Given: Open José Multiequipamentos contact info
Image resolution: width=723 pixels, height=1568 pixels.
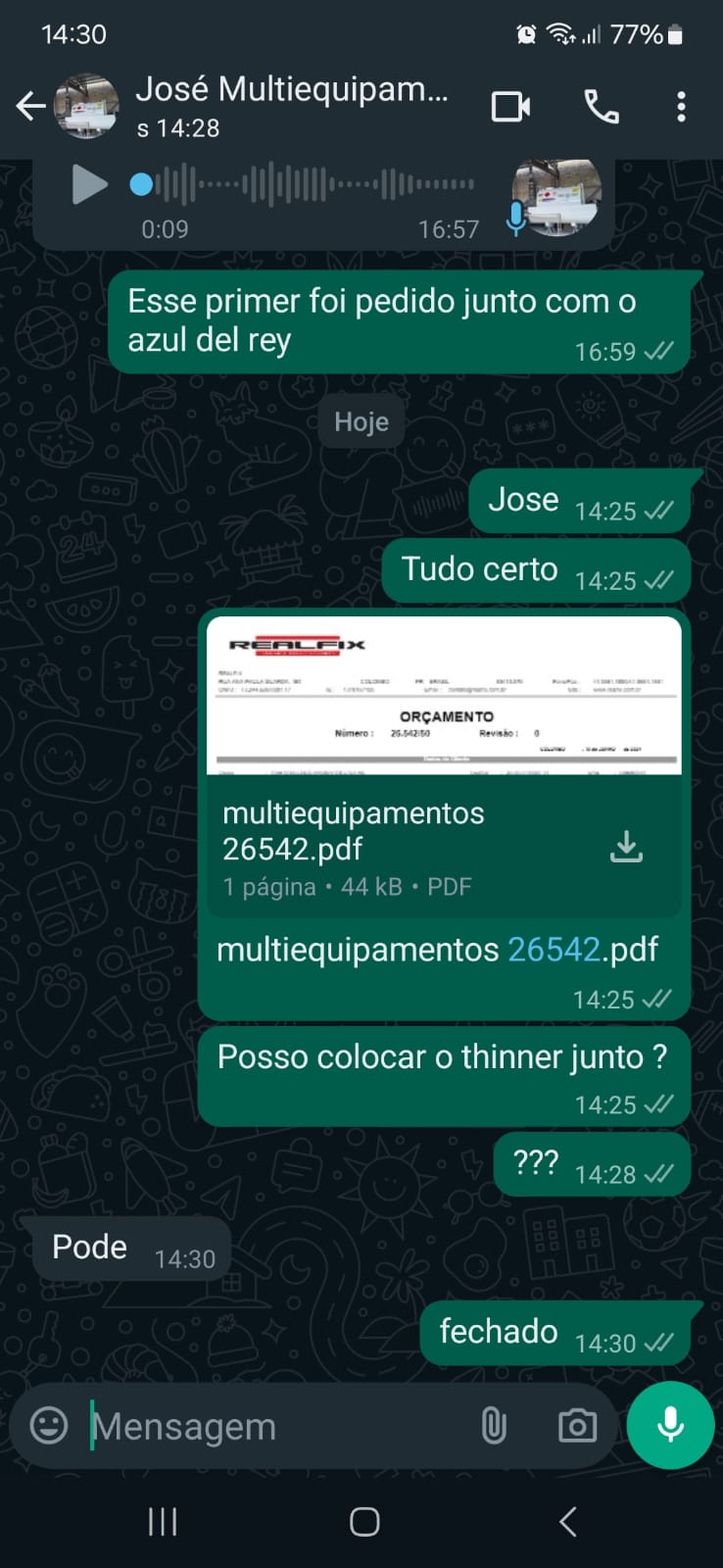Looking at the screenshot, I should [x=291, y=106].
